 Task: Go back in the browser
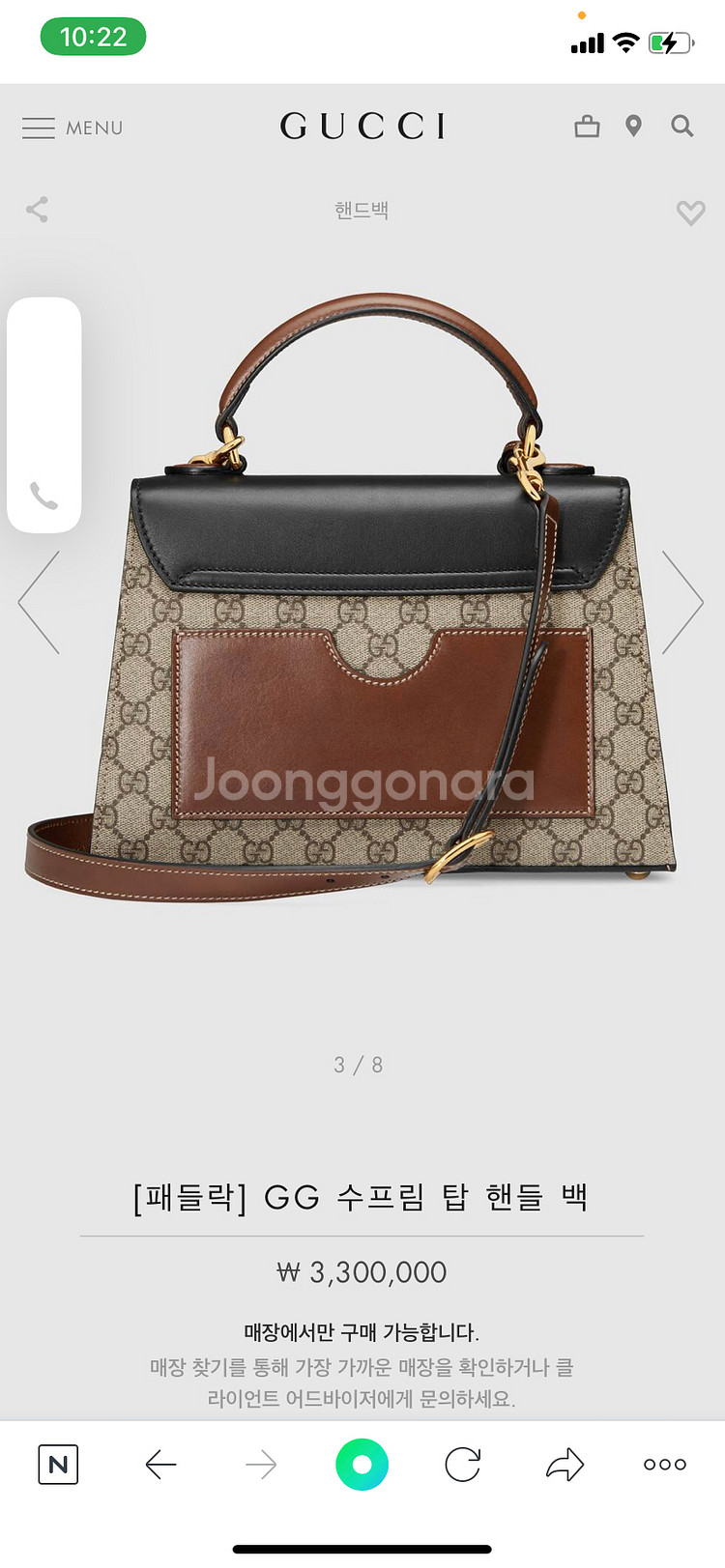click(160, 1465)
